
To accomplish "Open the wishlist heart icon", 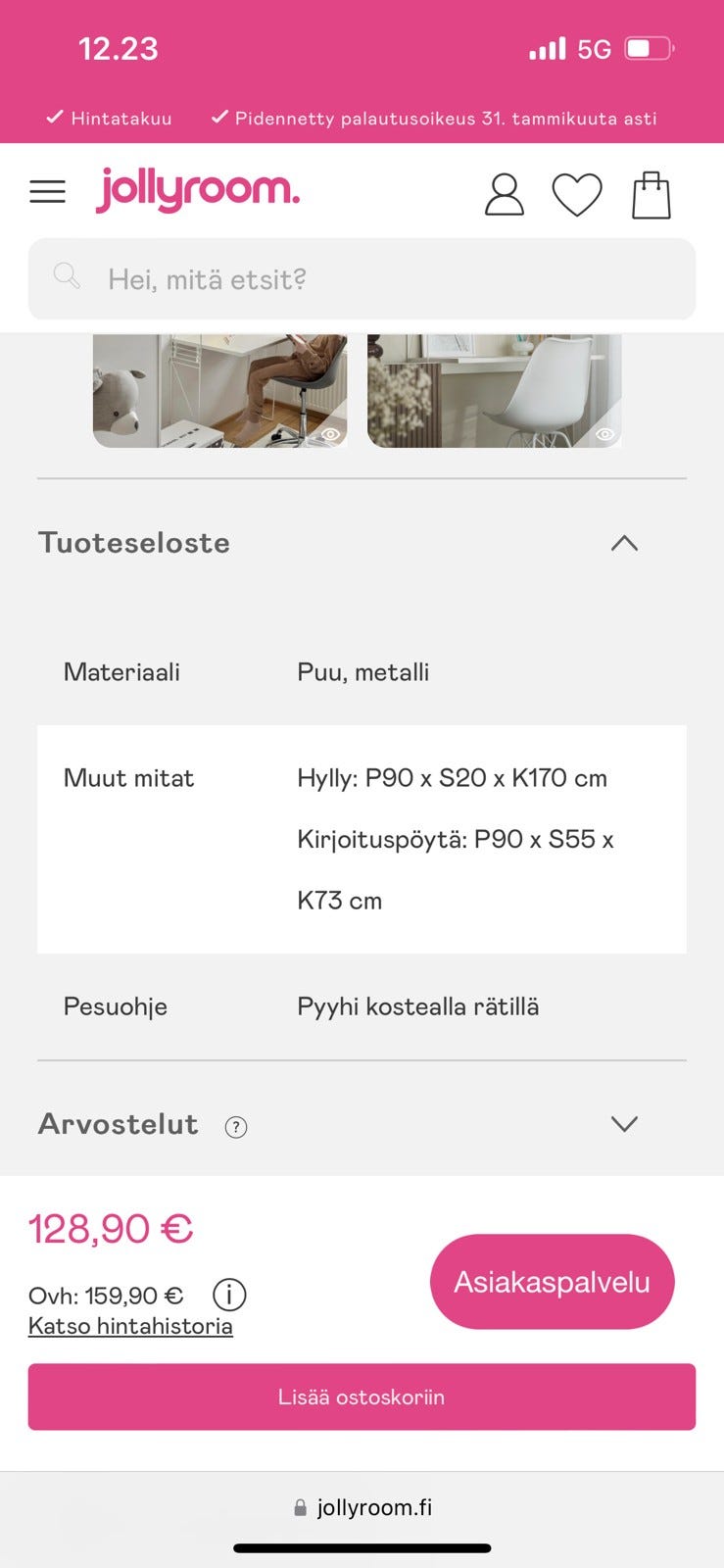I will pyautogui.click(x=578, y=193).
